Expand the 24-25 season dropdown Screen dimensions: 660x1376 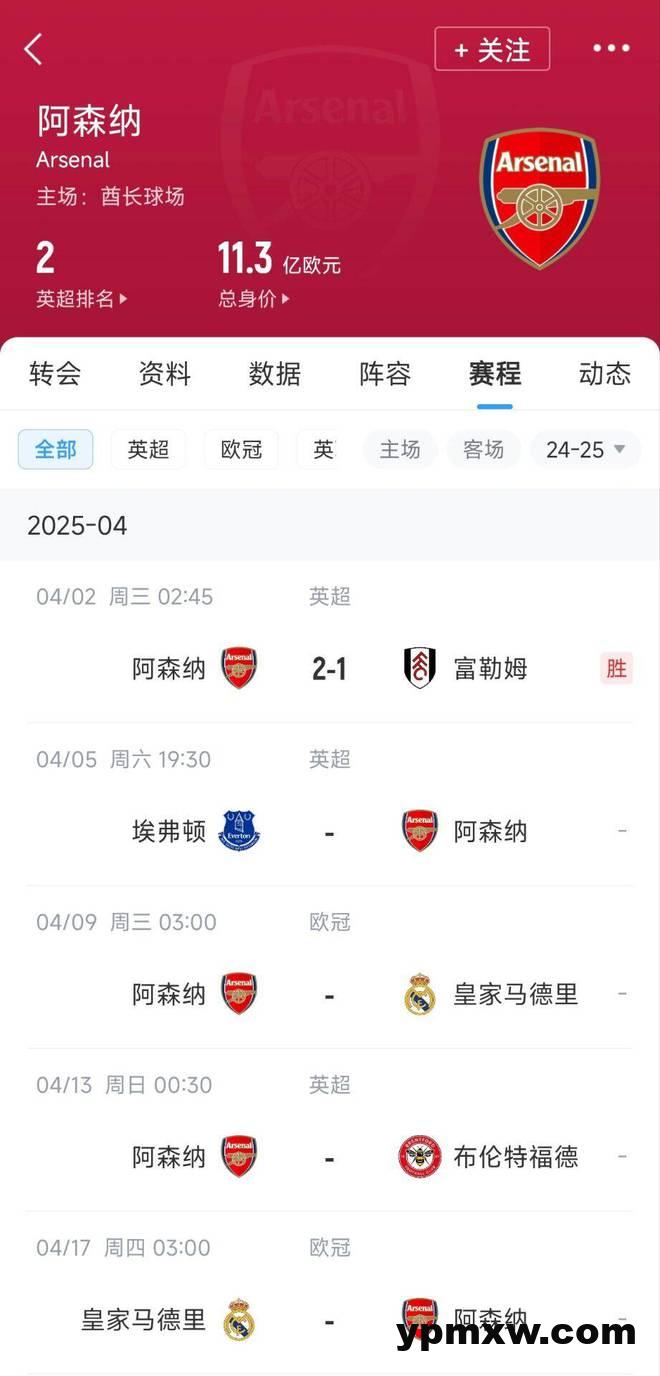(586, 450)
